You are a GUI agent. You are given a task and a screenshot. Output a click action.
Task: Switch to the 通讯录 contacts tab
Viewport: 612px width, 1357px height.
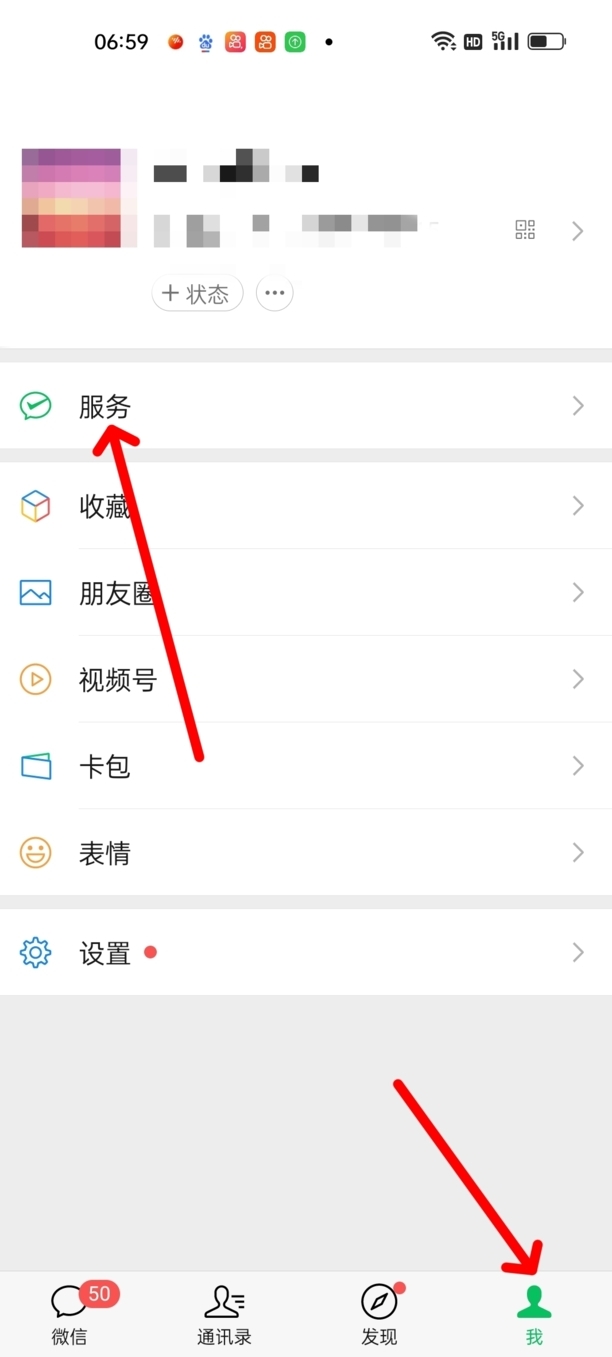pyautogui.click(x=224, y=1314)
